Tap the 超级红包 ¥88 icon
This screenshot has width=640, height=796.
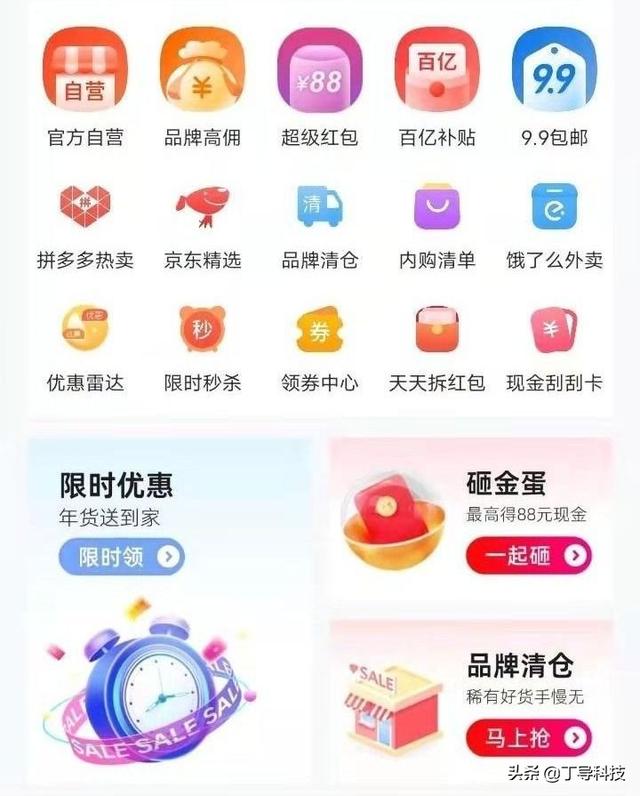click(x=319, y=70)
